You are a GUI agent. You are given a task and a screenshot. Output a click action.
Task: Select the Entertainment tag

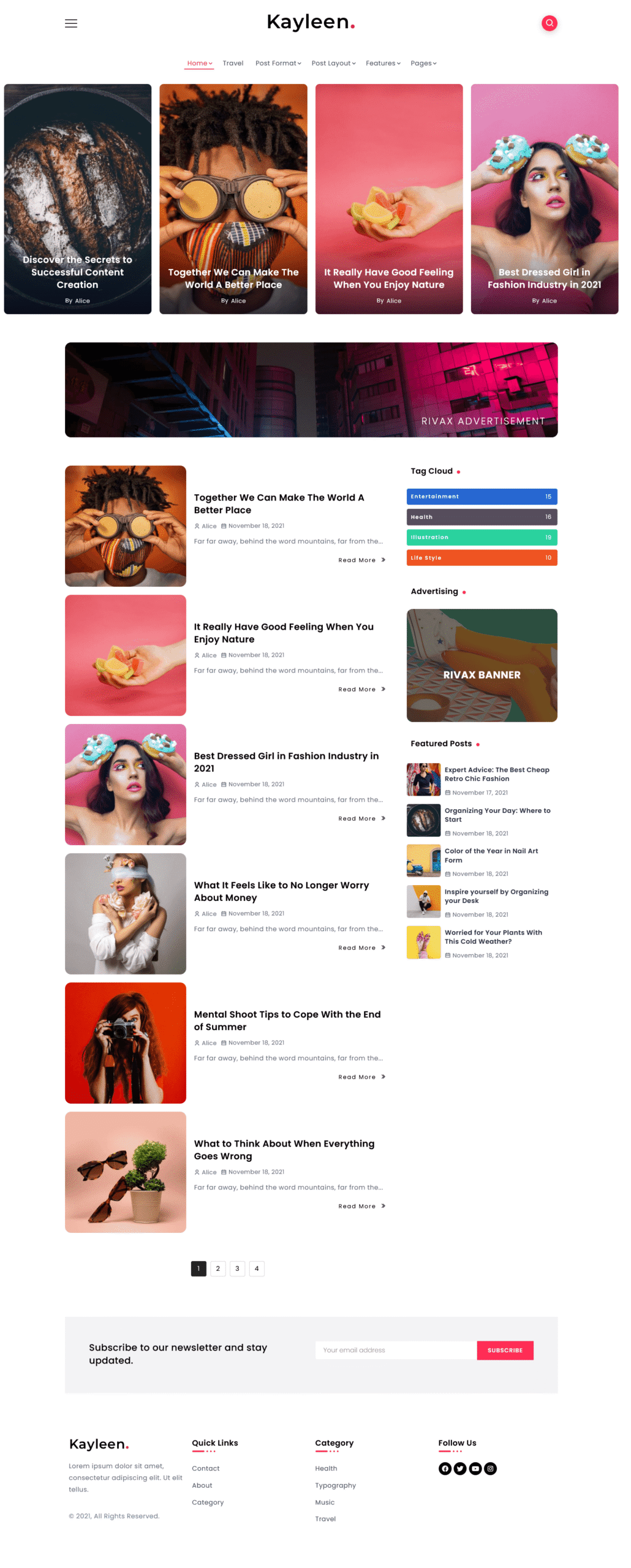(x=482, y=496)
